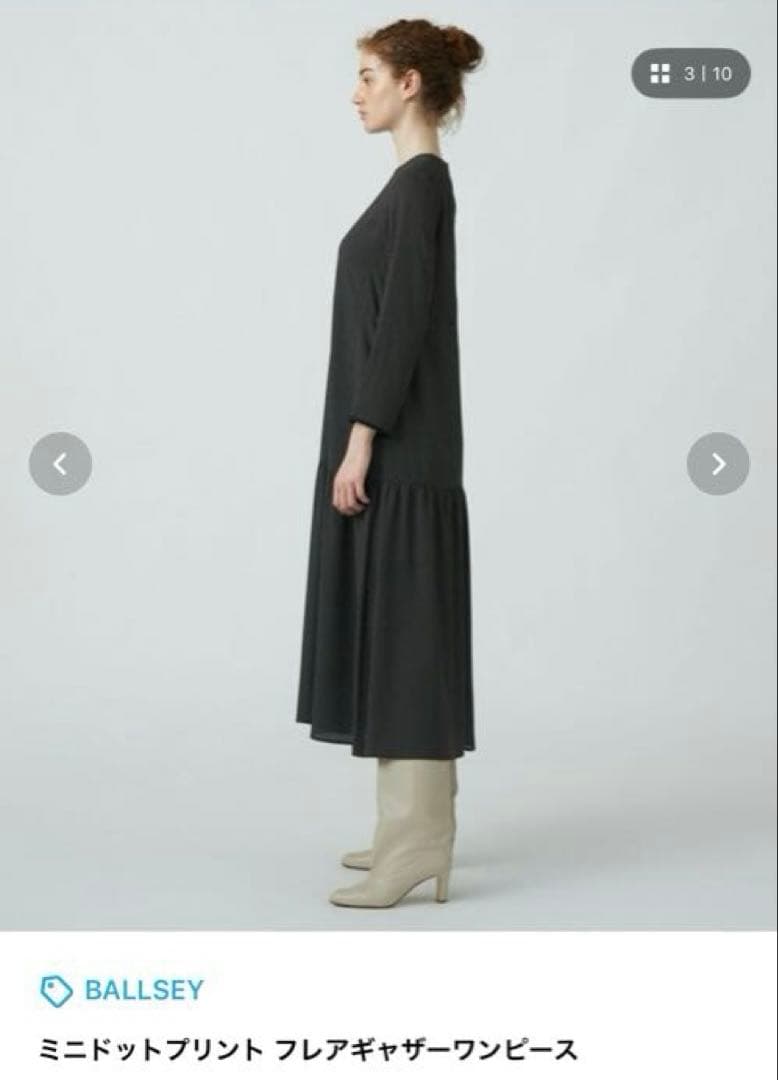Show the next product photo
Screen dimensions: 778x1080
718,464
